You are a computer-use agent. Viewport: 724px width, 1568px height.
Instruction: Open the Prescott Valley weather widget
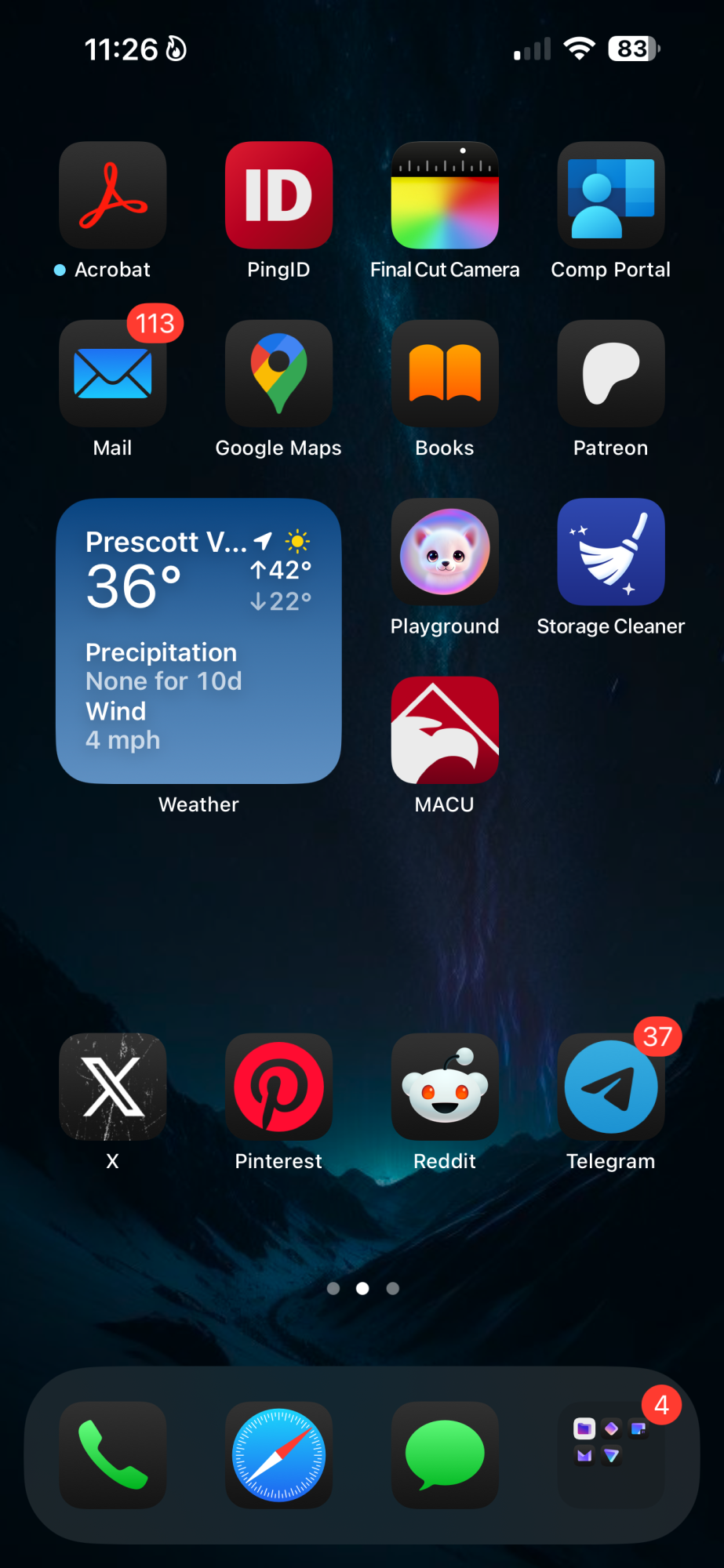198,641
